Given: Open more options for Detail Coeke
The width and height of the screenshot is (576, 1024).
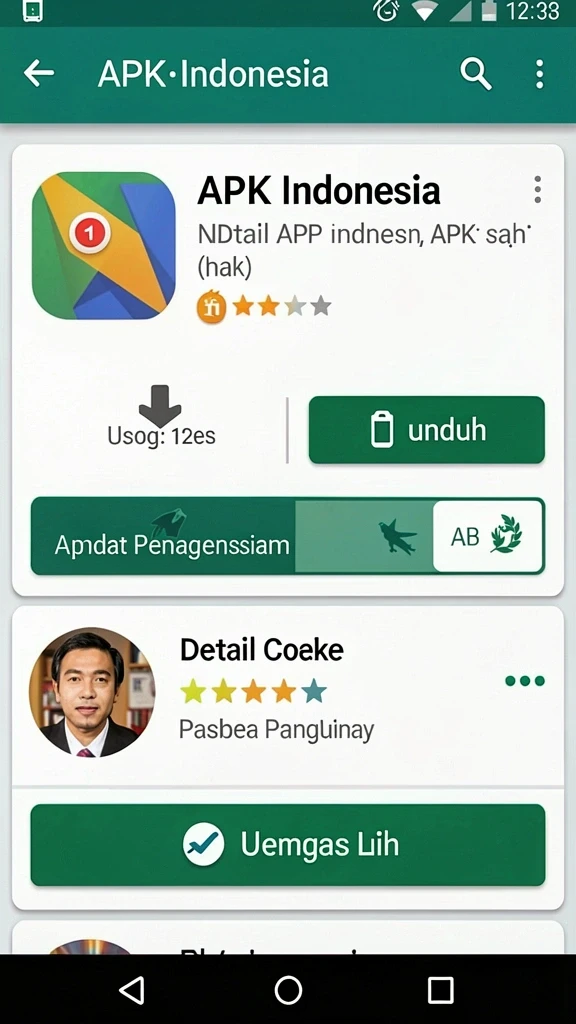Looking at the screenshot, I should pyautogui.click(x=525, y=681).
